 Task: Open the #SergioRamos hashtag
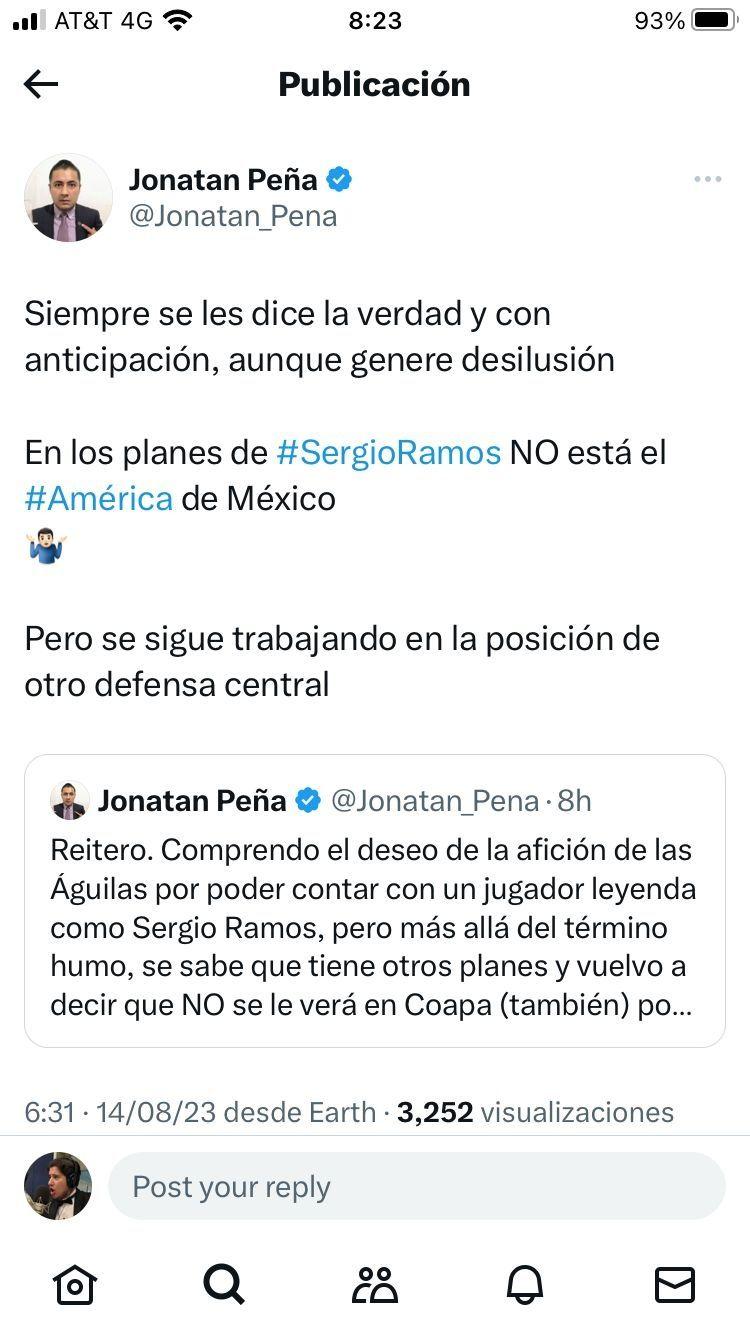click(388, 453)
